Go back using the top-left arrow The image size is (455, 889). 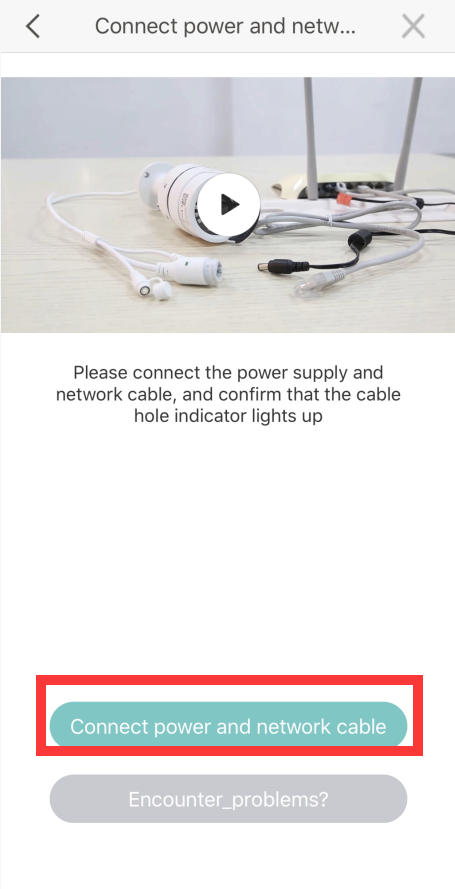pos(33,26)
